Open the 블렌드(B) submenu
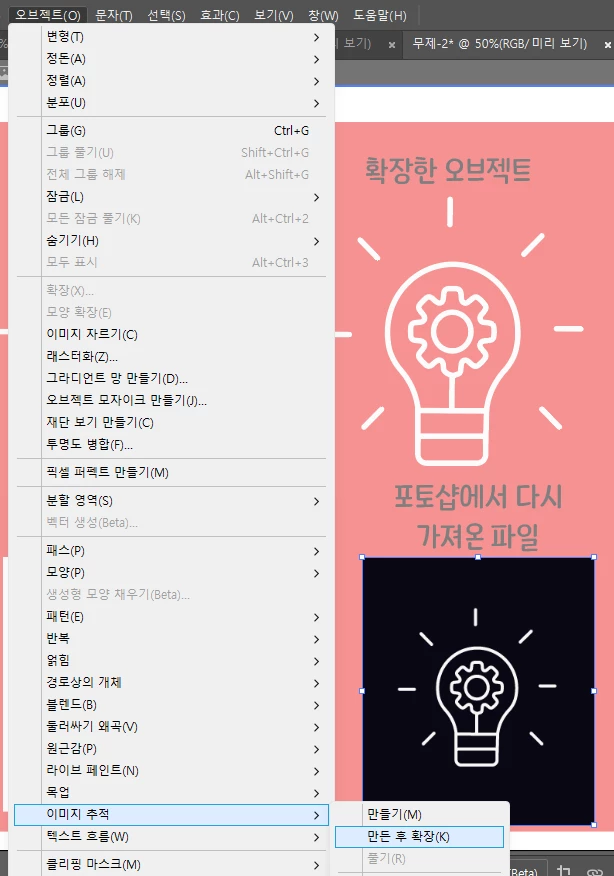 [72, 705]
